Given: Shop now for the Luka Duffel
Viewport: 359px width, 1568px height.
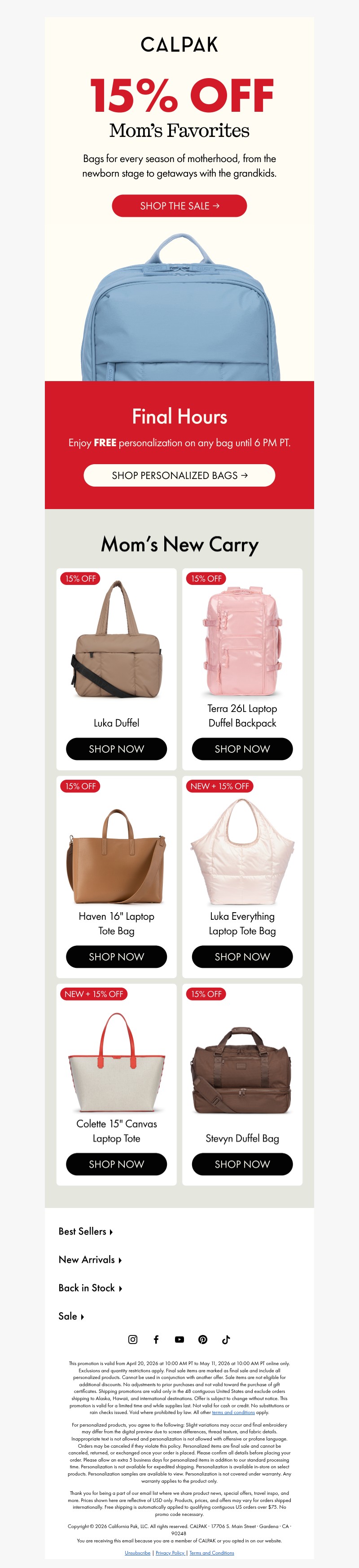Looking at the screenshot, I should coord(116,749).
